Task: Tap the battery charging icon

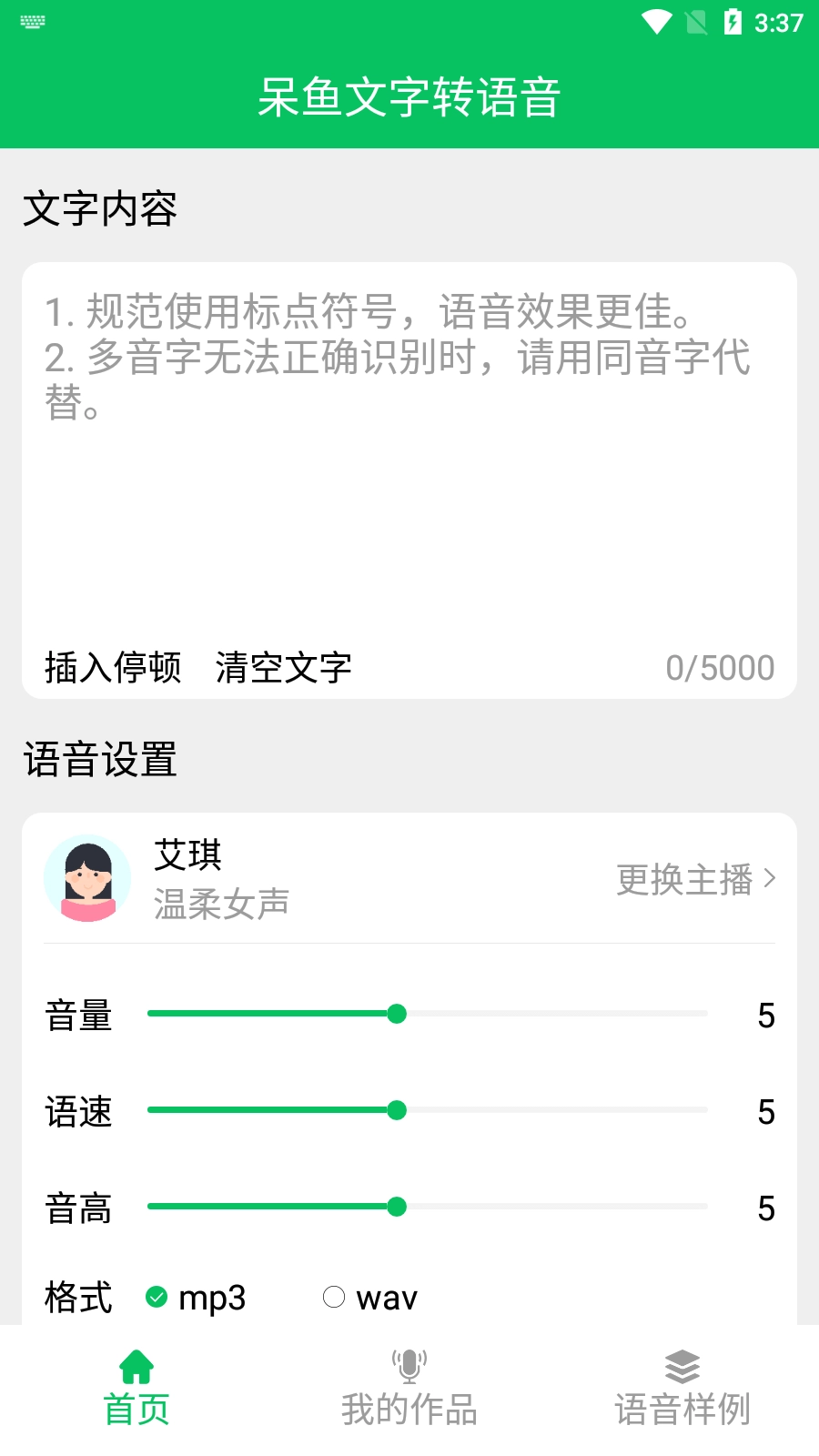Action: pos(733,20)
